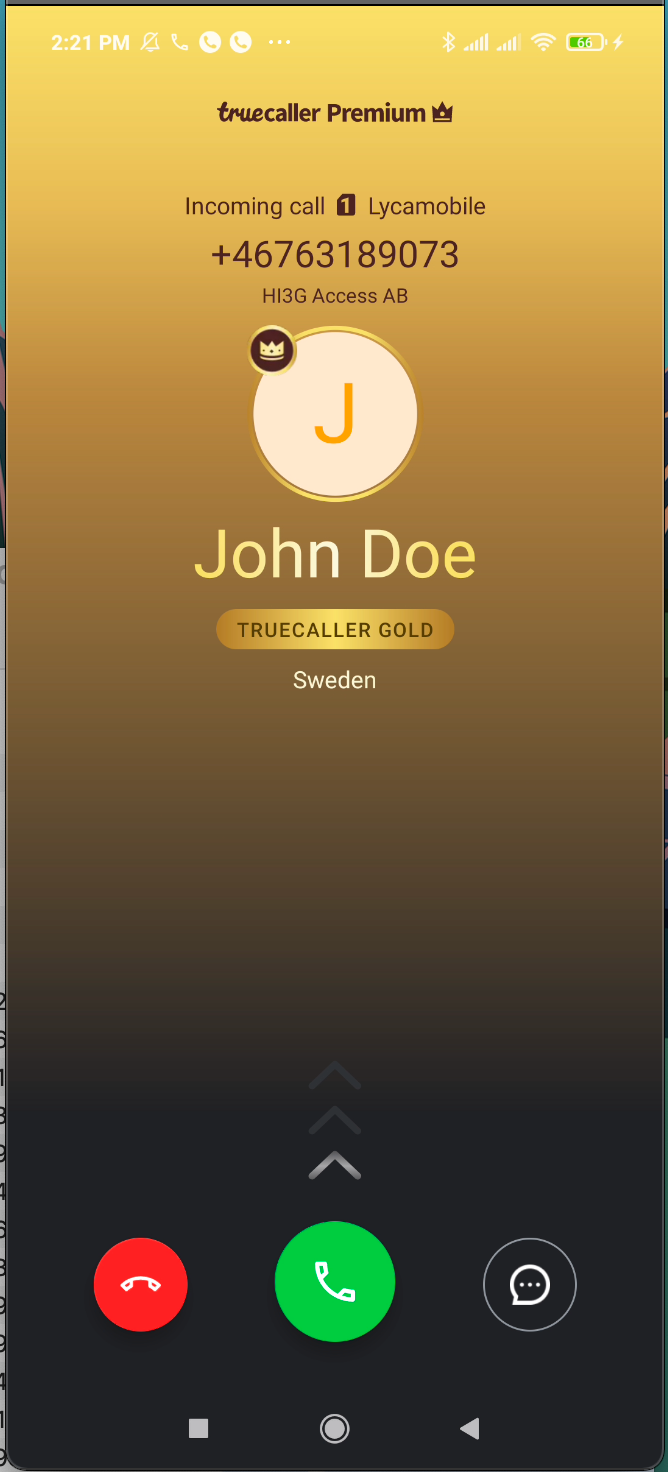Go to the home screen
Screen dimensions: 668x1472
pyautogui.click(x=334, y=1429)
